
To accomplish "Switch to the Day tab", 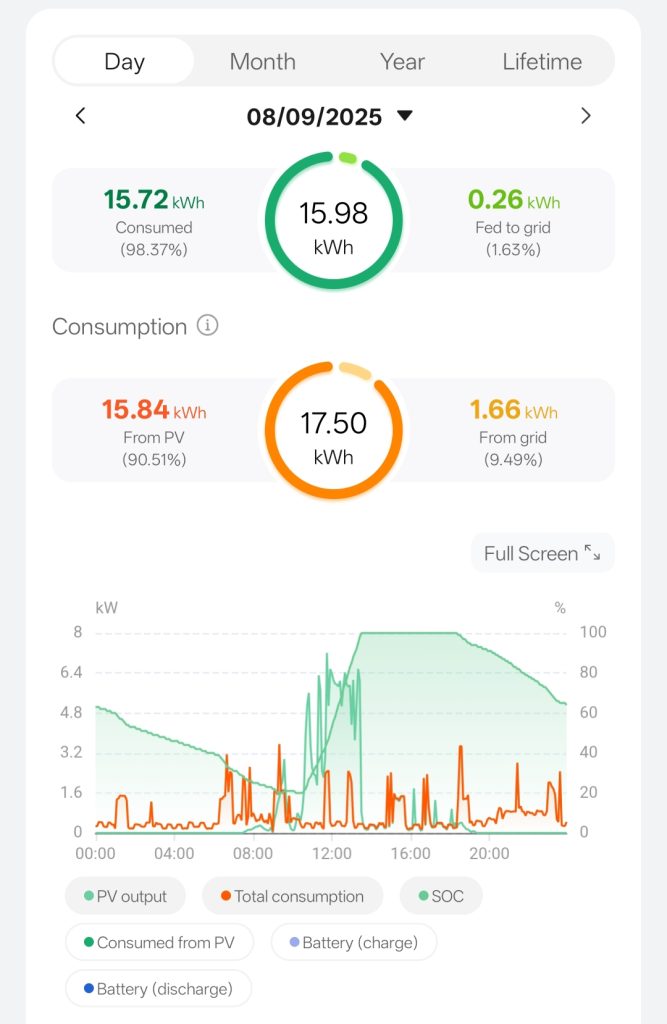I will pos(124,61).
